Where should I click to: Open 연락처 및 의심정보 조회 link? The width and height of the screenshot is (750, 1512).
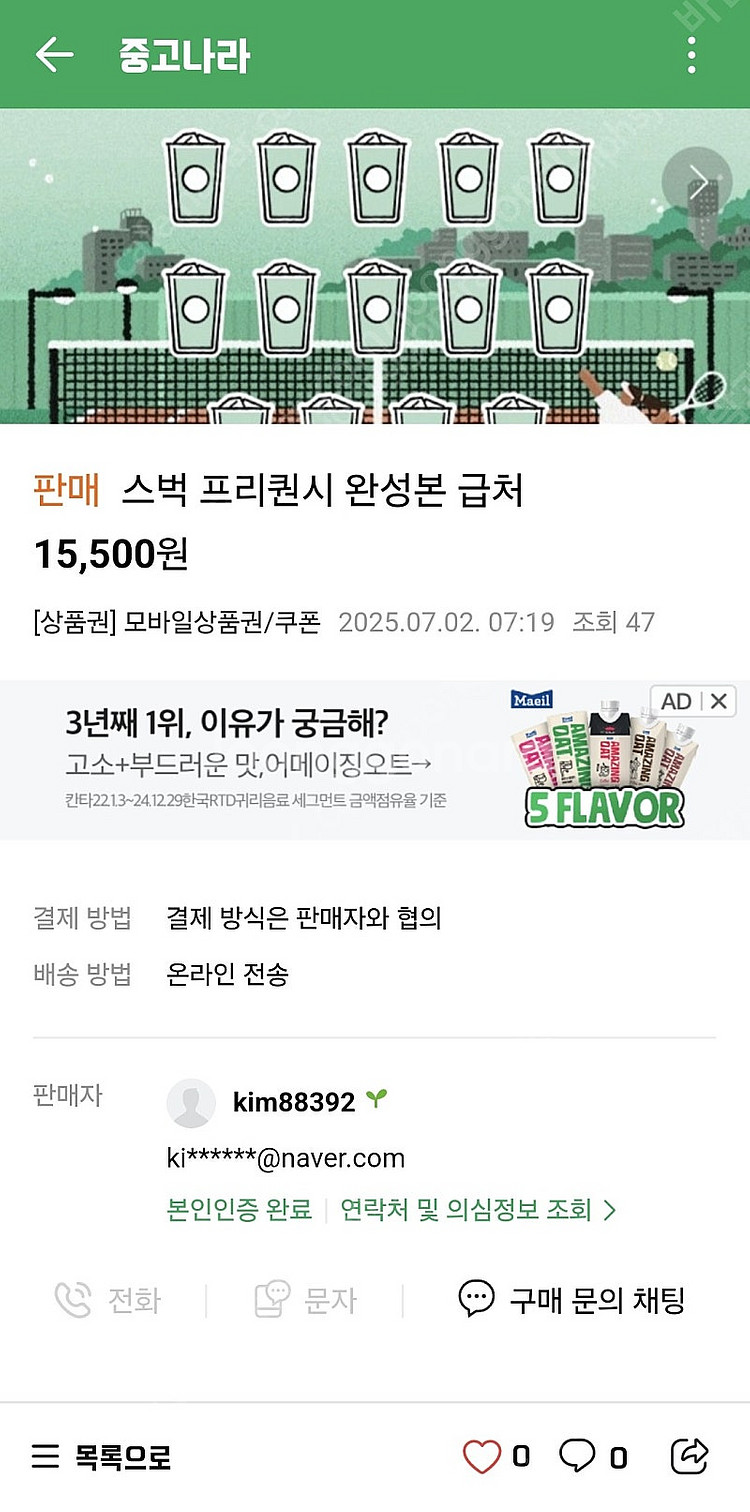tap(478, 1210)
